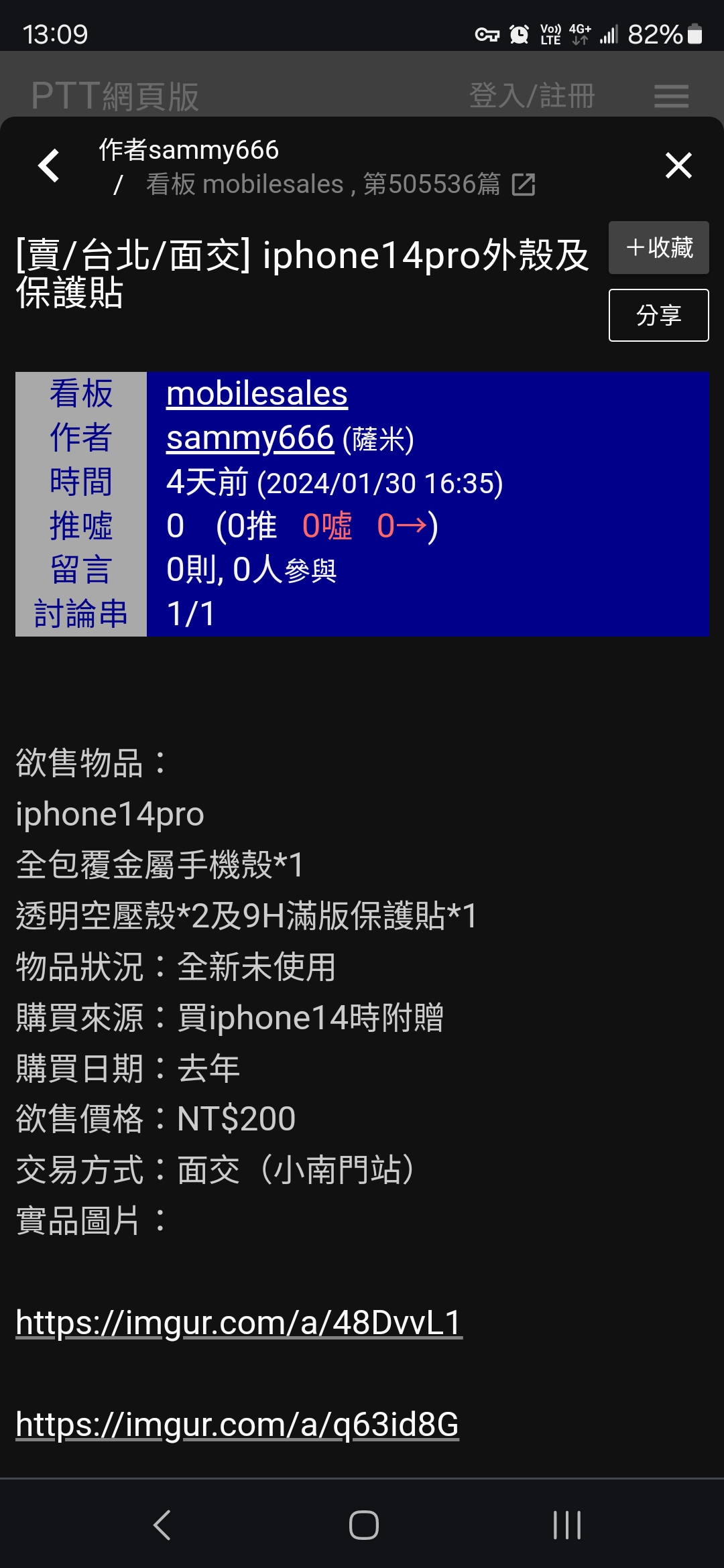
Task: Open imgur link ending 48DvvL1
Action: pos(239,1322)
